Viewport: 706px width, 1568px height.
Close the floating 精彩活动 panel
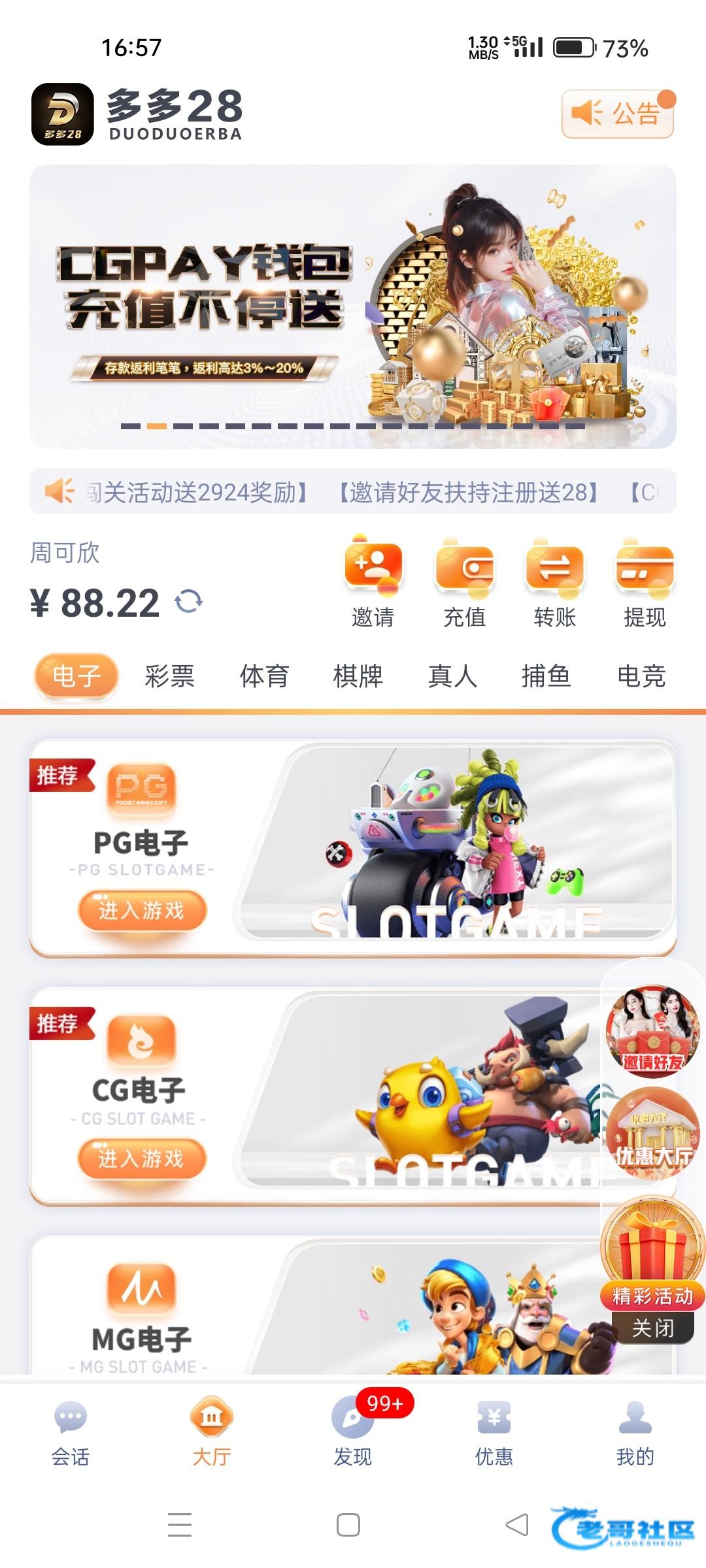[652, 1328]
